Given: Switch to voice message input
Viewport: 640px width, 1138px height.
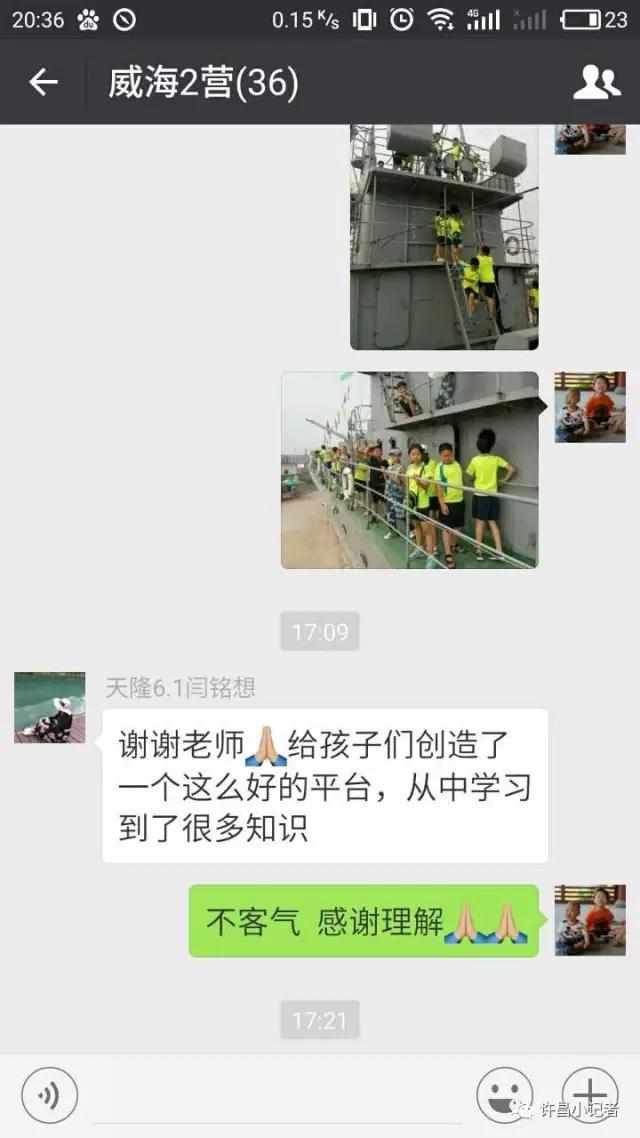Looking at the screenshot, I should (49, 1094).
